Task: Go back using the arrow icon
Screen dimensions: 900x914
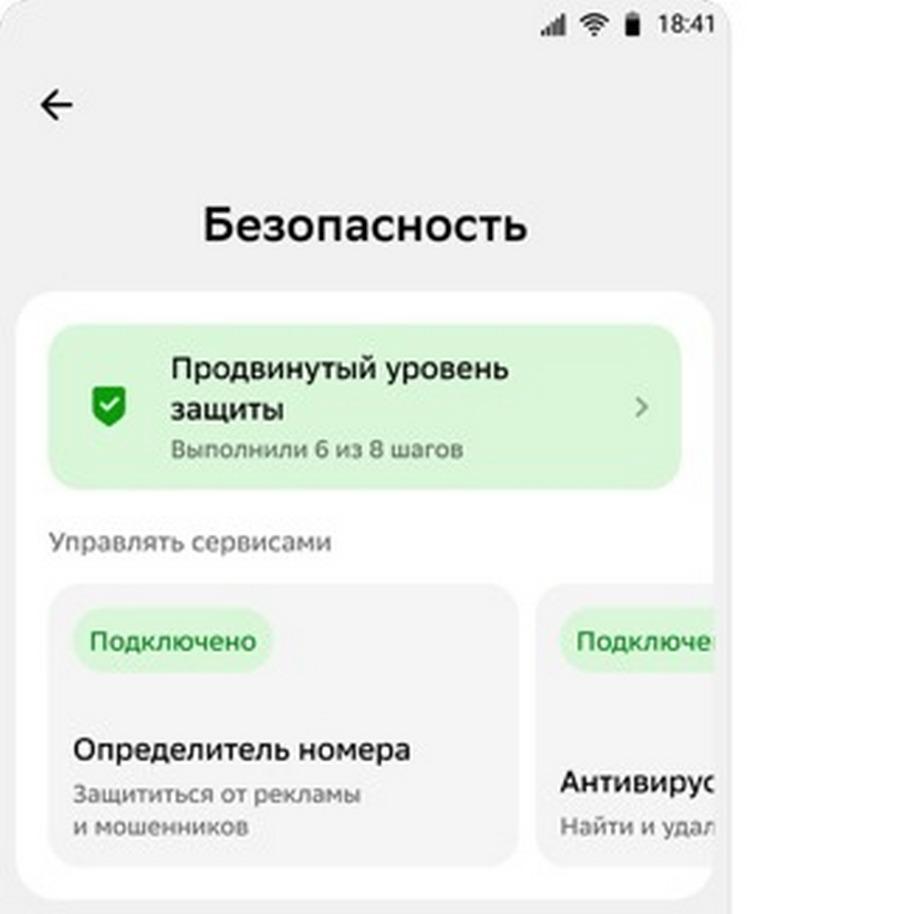Action: pos(56,105)
